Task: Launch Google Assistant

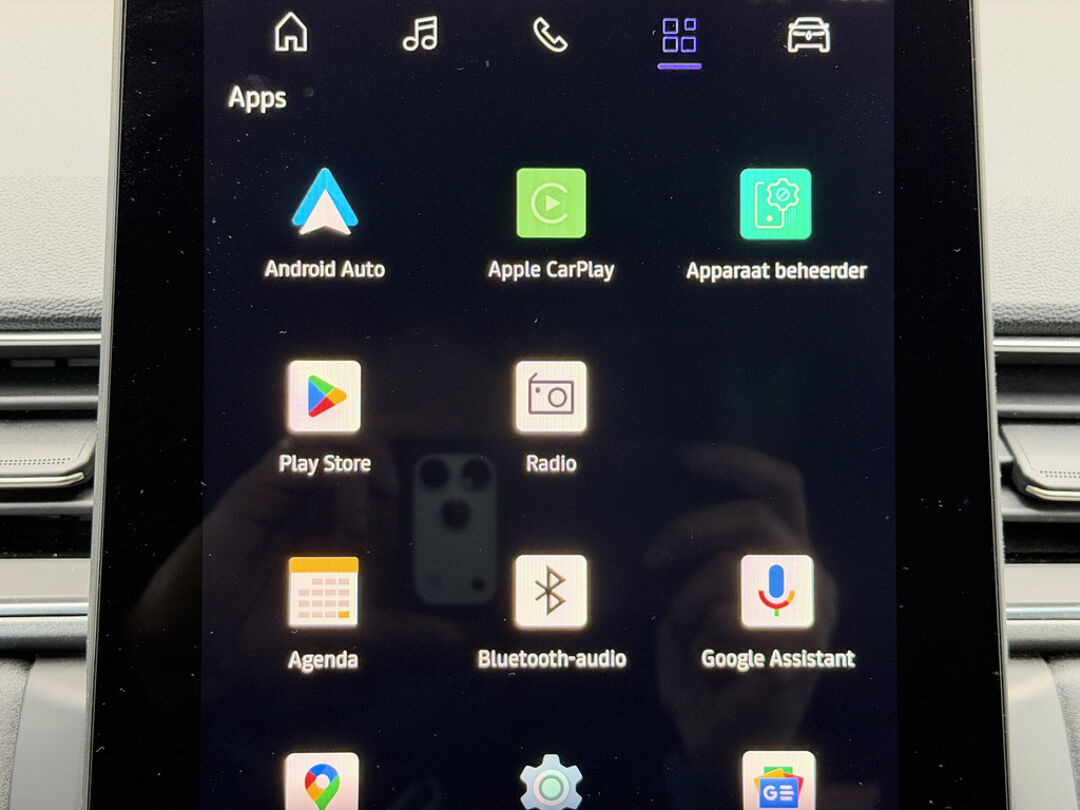Action: tap(777, 592)
